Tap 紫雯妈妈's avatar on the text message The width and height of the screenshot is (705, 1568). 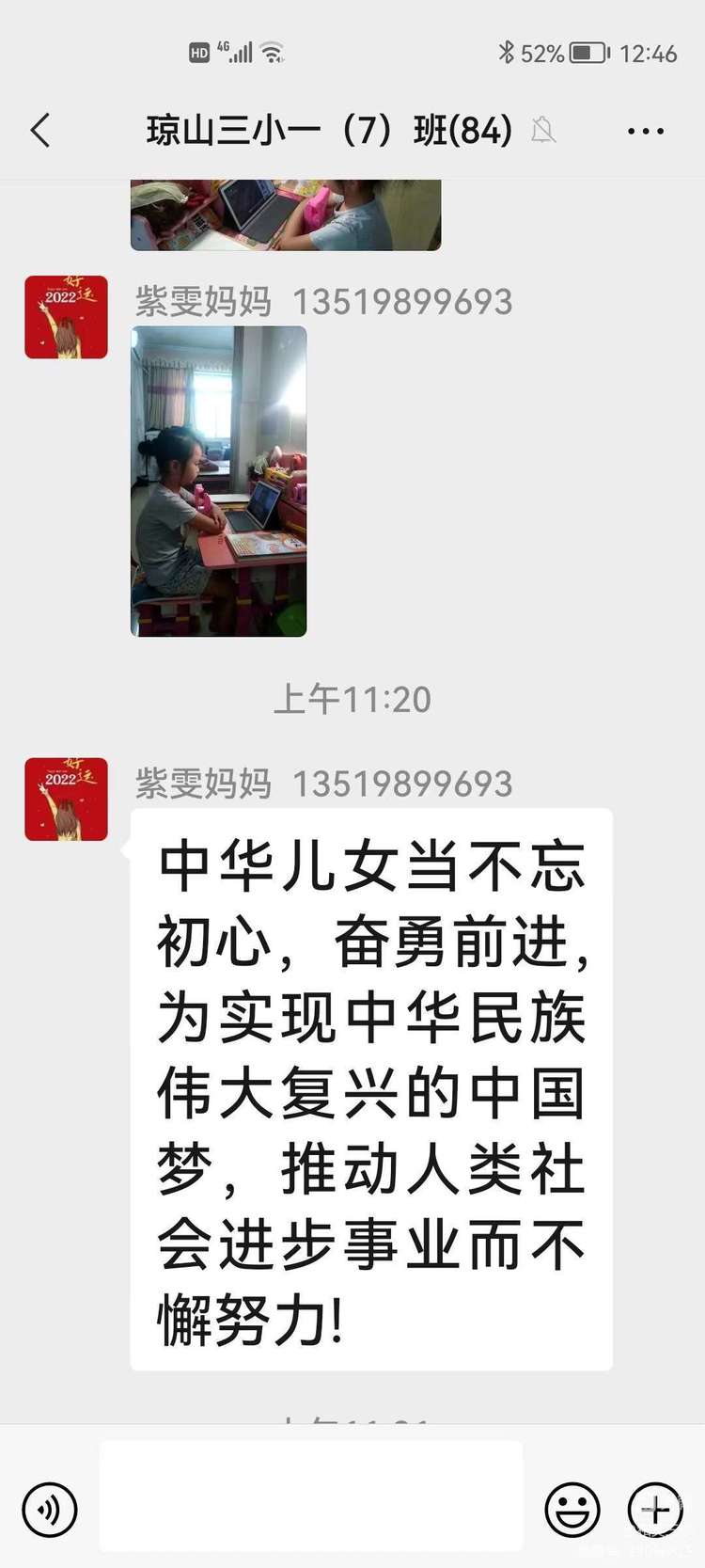coord(66,799)
